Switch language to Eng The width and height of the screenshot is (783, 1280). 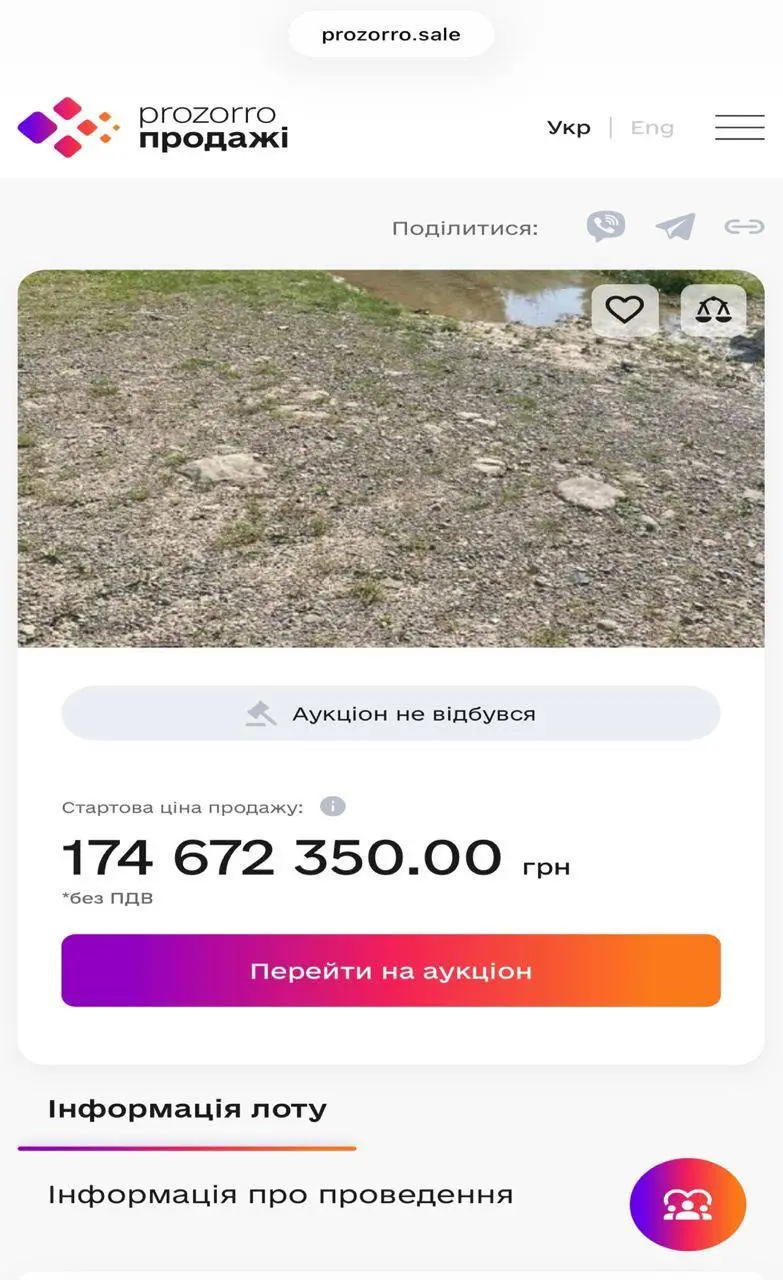coord(652,128)
